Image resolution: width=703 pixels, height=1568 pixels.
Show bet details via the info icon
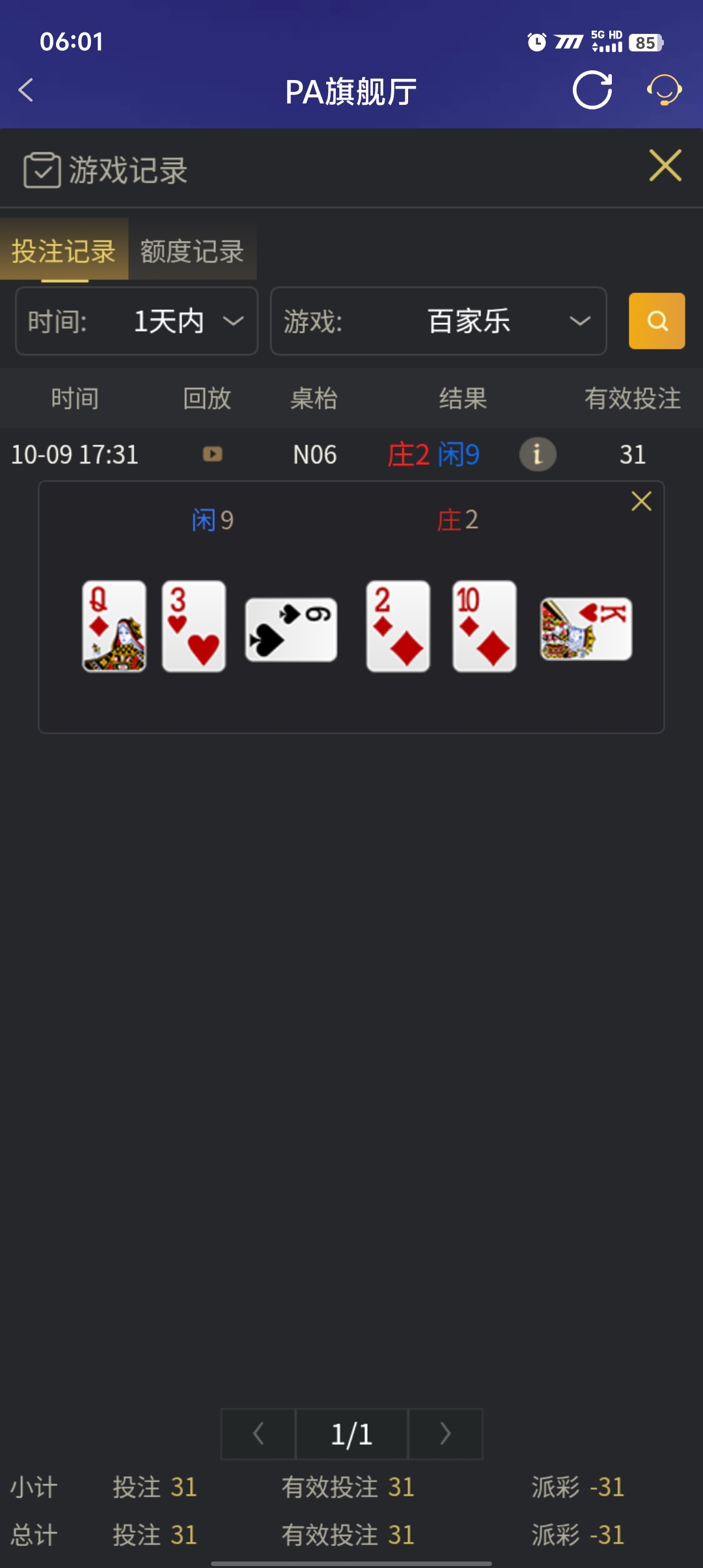click(x=537, y=455)
